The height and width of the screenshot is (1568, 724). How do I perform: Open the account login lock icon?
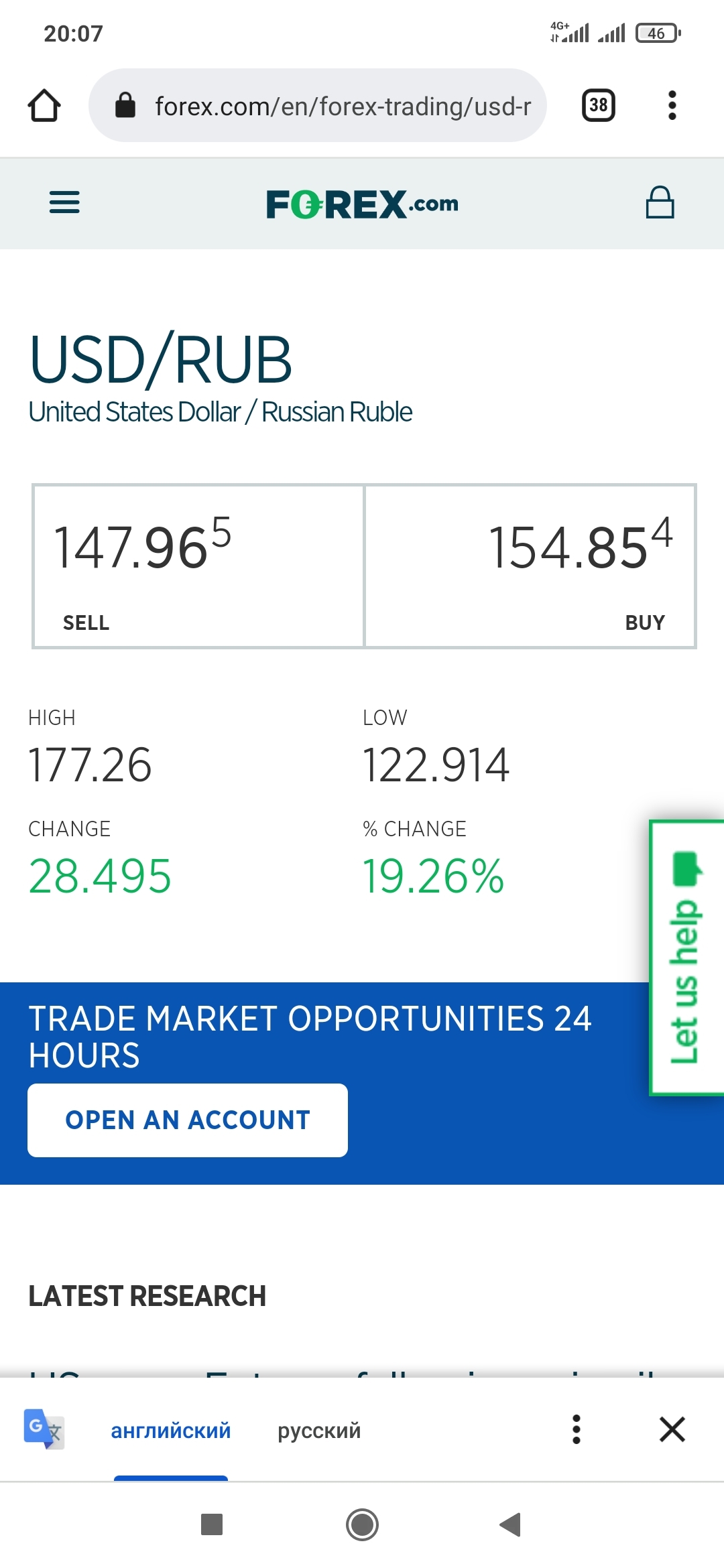[x=660, y=202]
